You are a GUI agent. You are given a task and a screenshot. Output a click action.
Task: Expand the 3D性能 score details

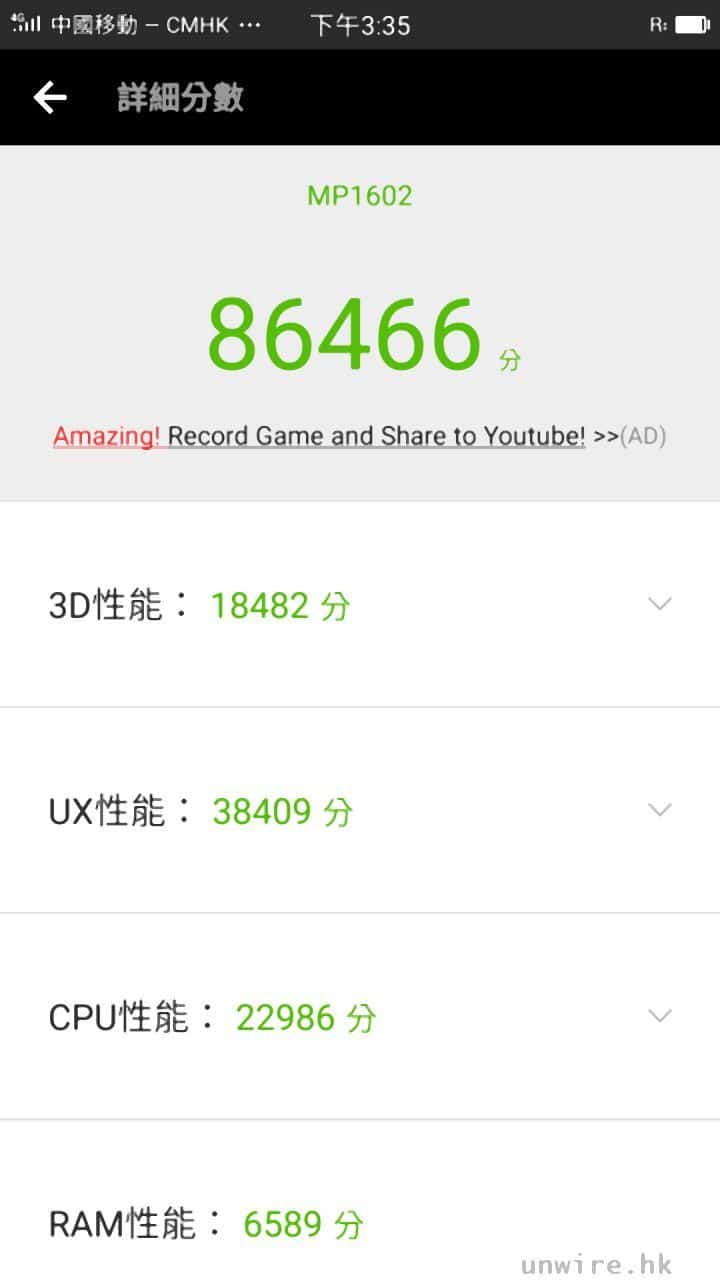click(659, 604)
